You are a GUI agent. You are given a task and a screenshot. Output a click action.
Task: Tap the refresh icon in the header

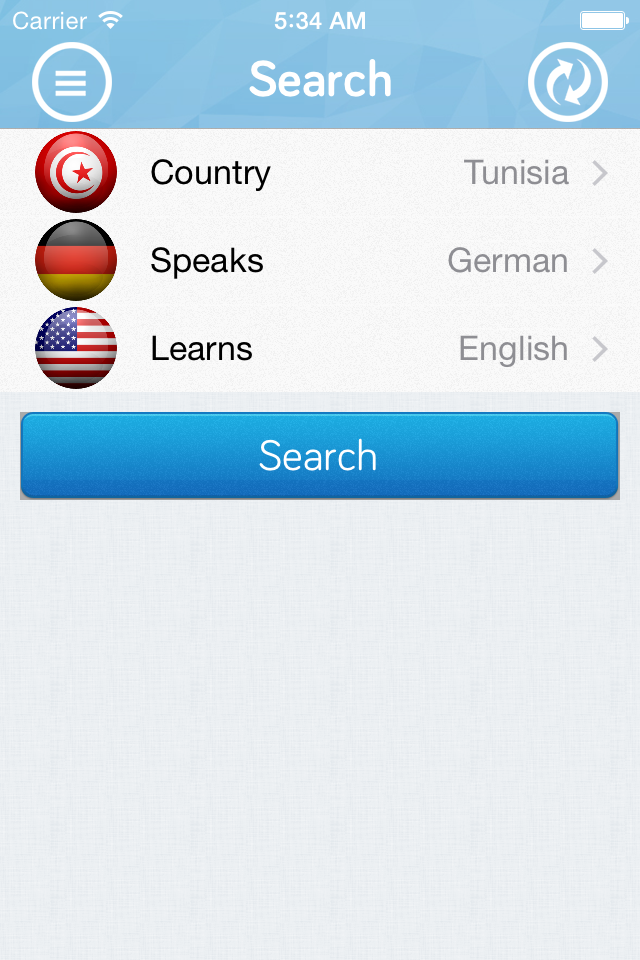click(x=567, y=83)
